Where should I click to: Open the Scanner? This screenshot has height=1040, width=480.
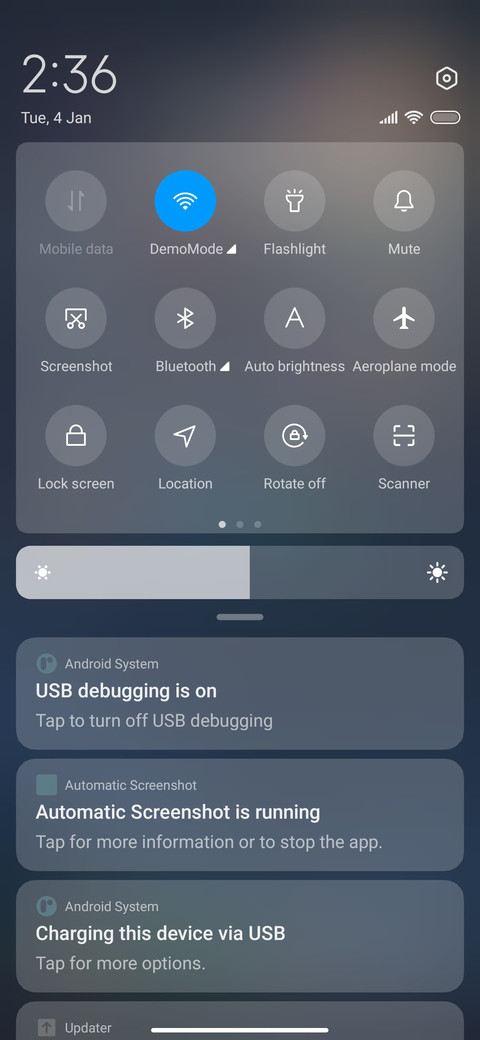click(x=404, y=436)
